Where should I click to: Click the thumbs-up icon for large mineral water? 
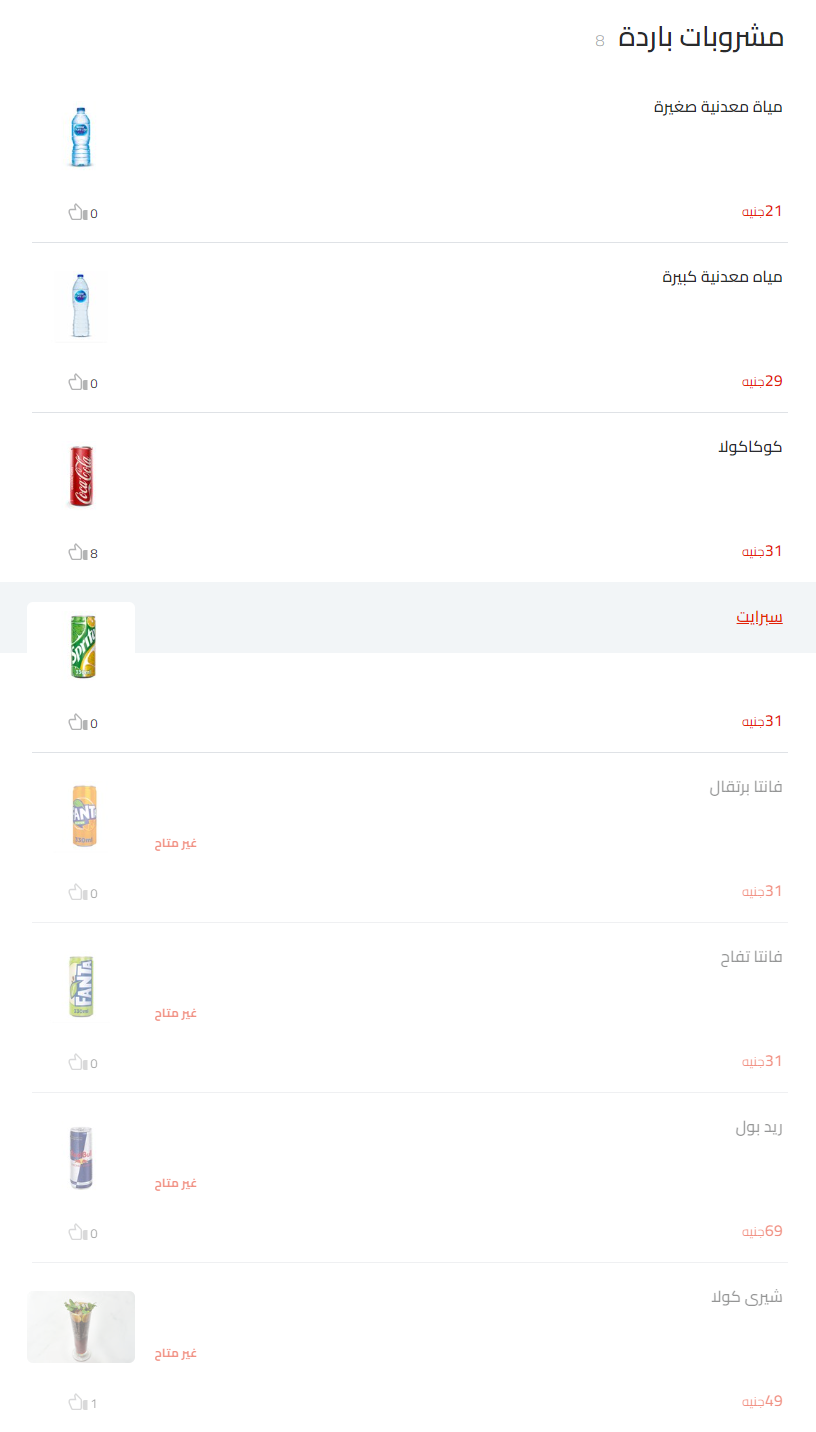pyautogui.click(x=74, y=381)
